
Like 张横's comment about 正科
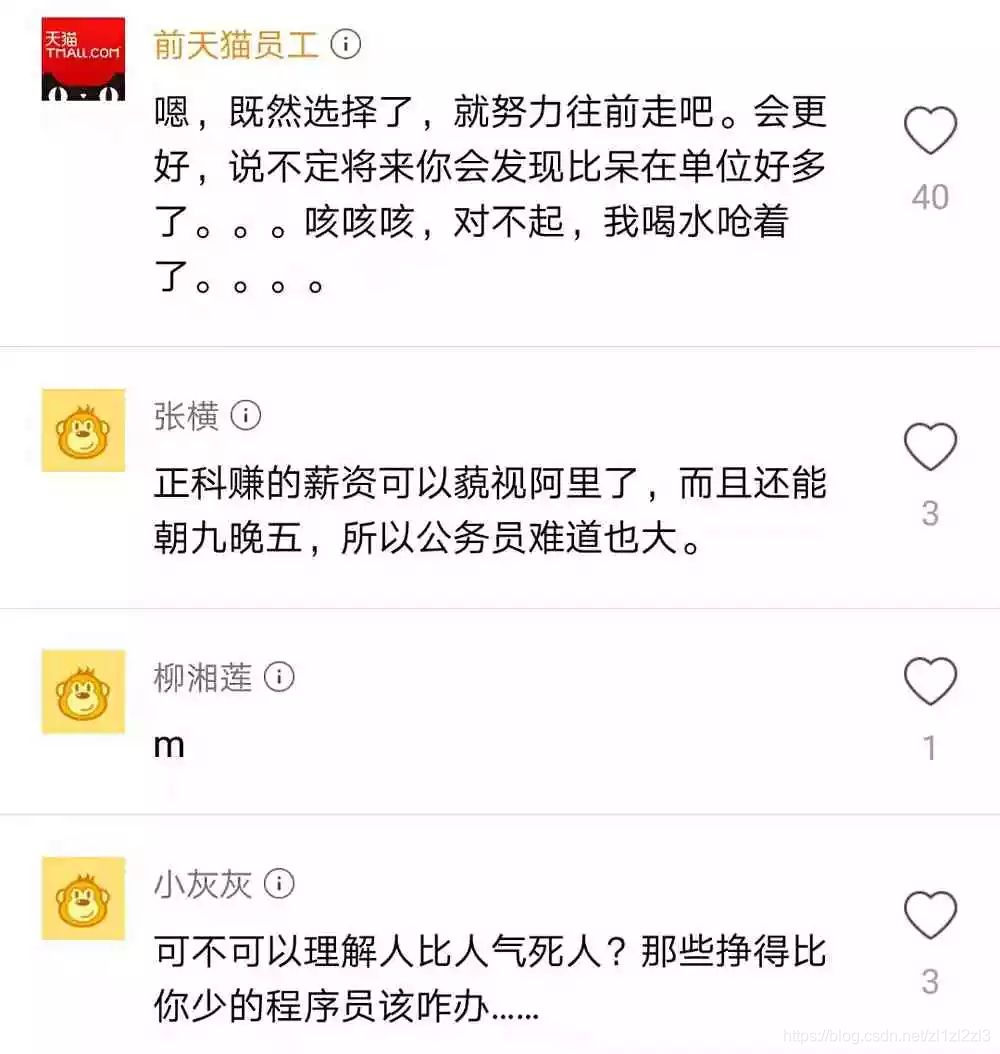click(930, 447)
